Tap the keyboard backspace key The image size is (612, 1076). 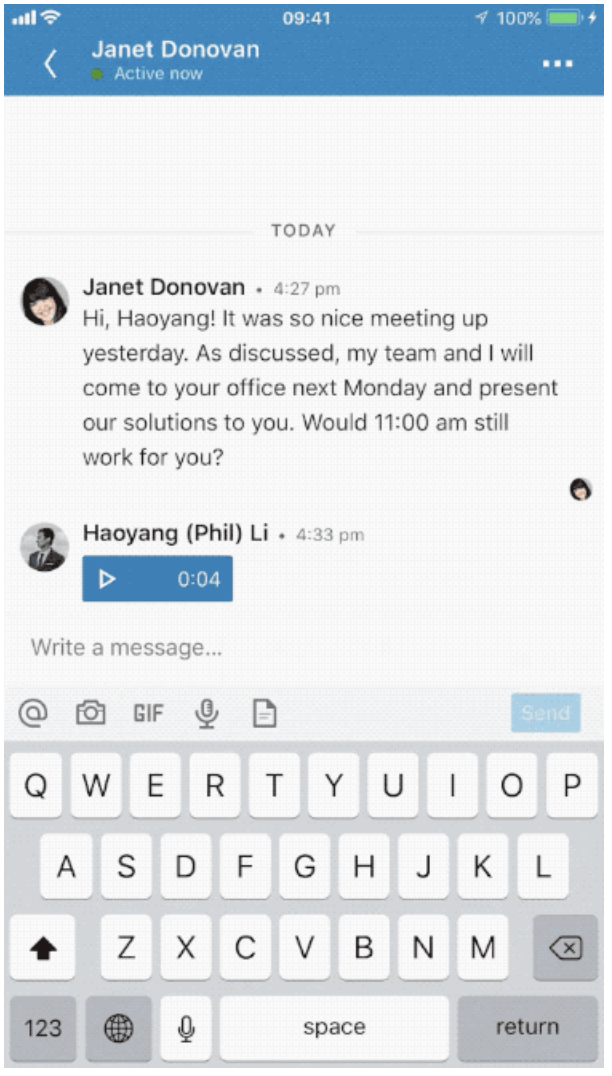point(565,948)
